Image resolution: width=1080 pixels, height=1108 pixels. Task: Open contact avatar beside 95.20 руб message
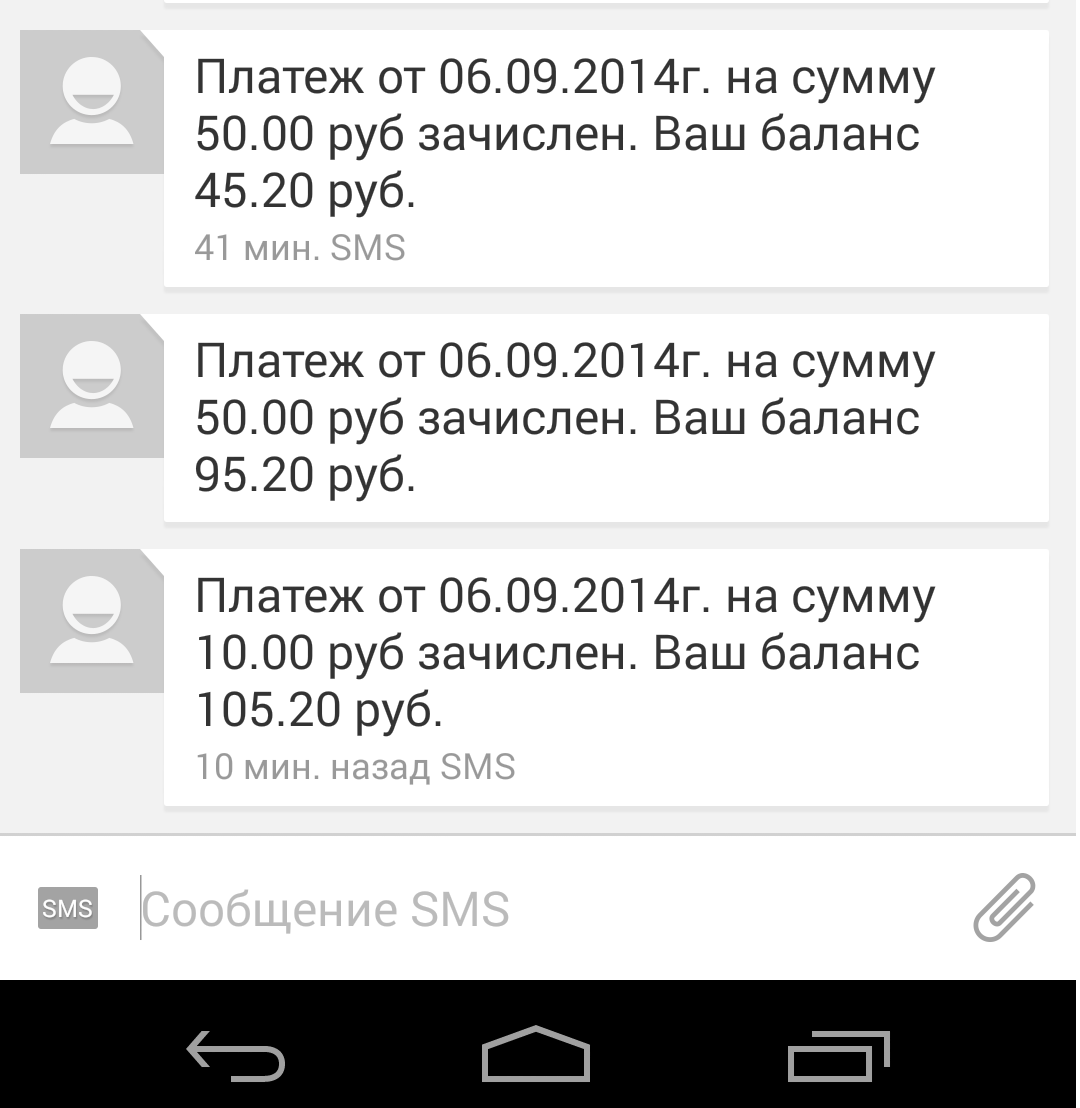point(92,386)
